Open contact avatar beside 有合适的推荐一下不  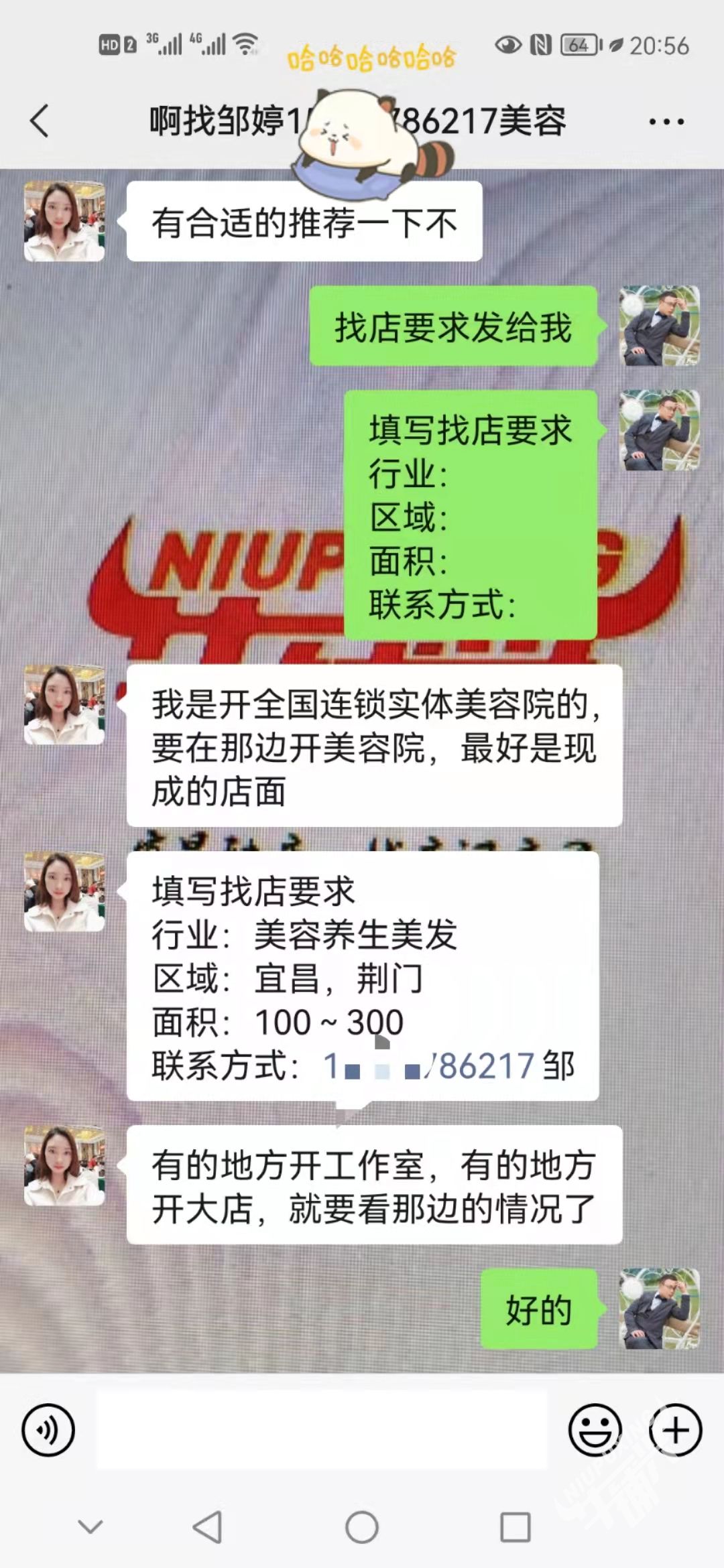click(64, 221)
